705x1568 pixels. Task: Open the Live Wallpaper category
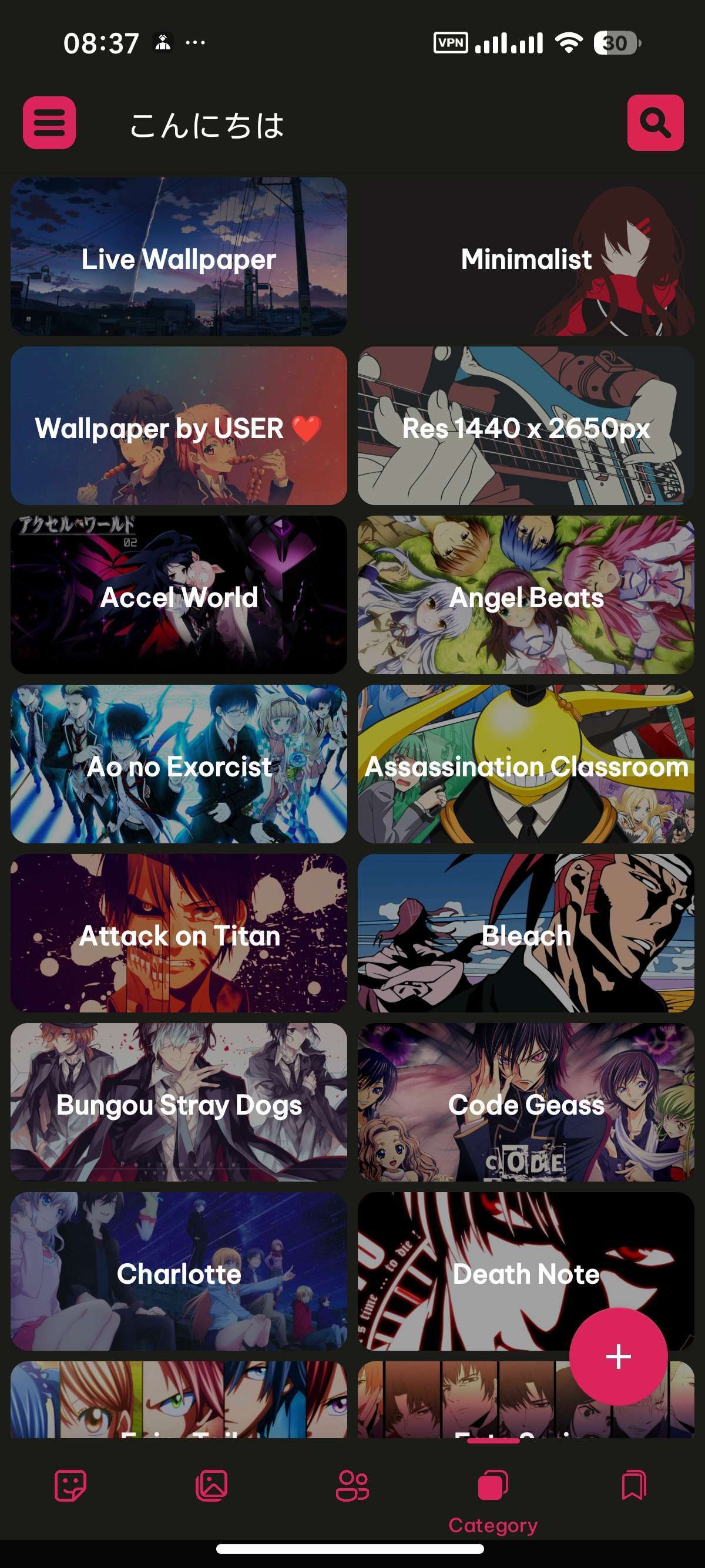tap(179, 256)
